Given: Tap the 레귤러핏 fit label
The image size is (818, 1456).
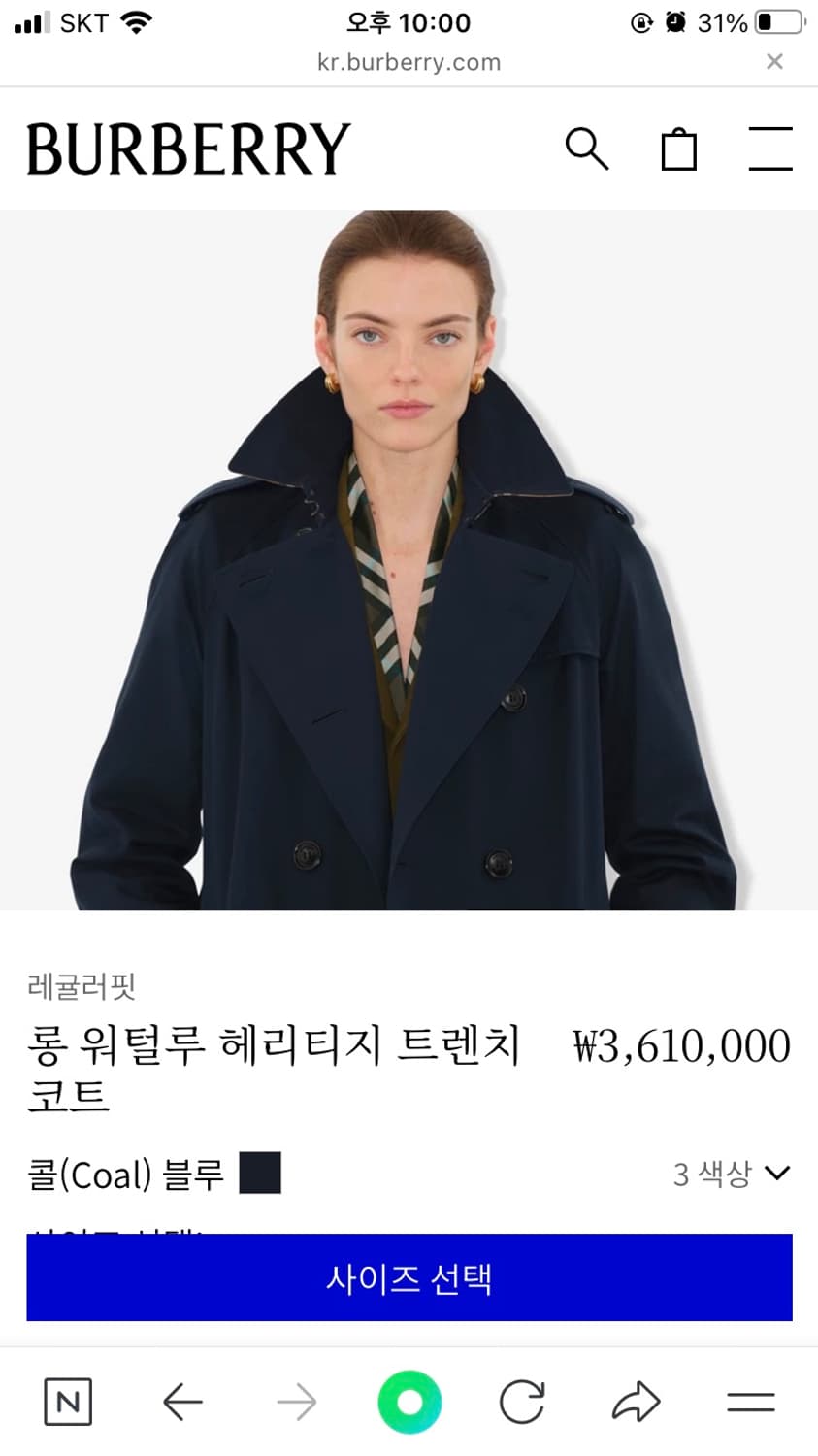Looking at the screenshot, I should click(x=81, y=987).
